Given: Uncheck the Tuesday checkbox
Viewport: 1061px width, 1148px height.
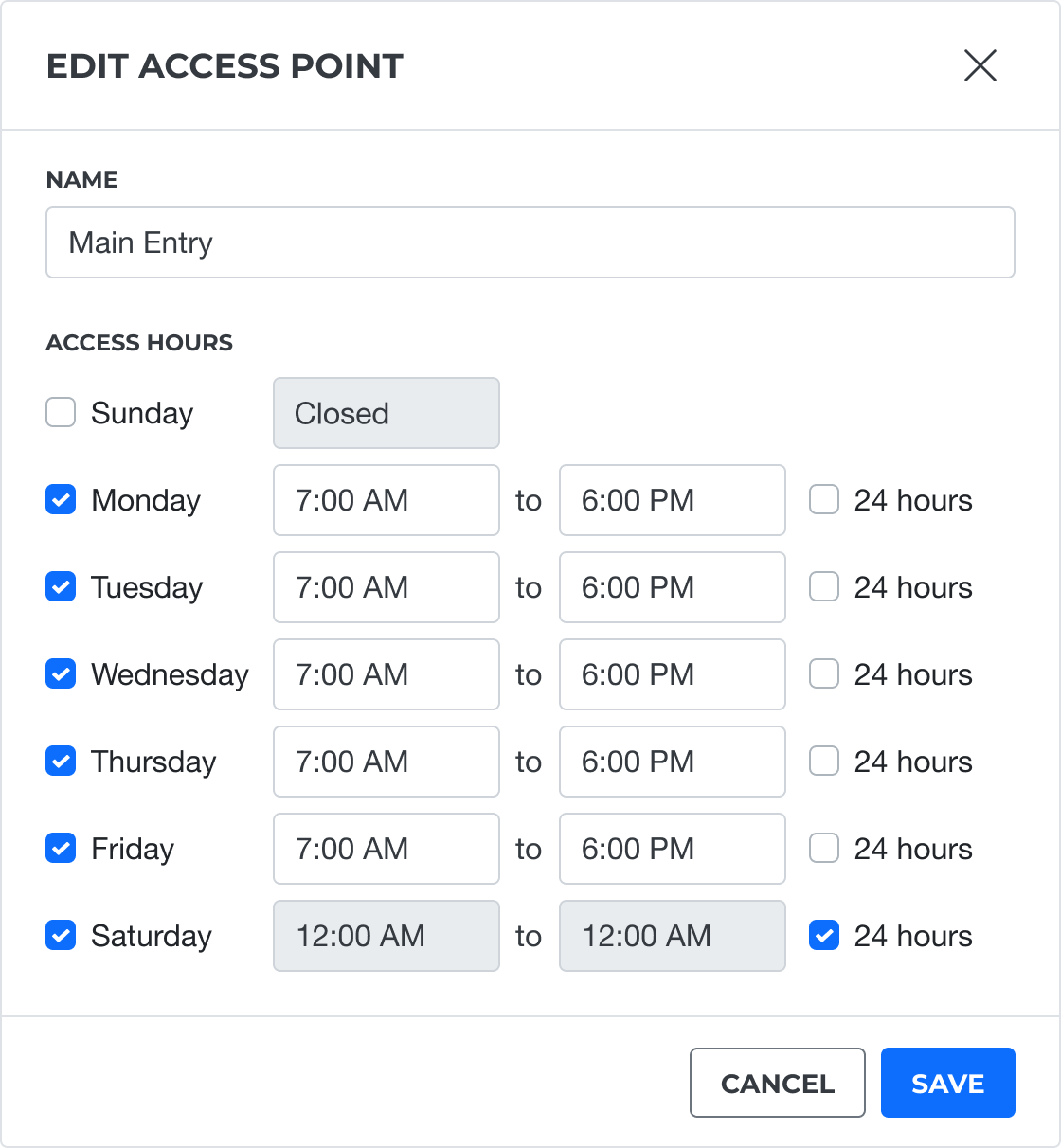Looking at the screenshot, I should click(x=61, y=587).
